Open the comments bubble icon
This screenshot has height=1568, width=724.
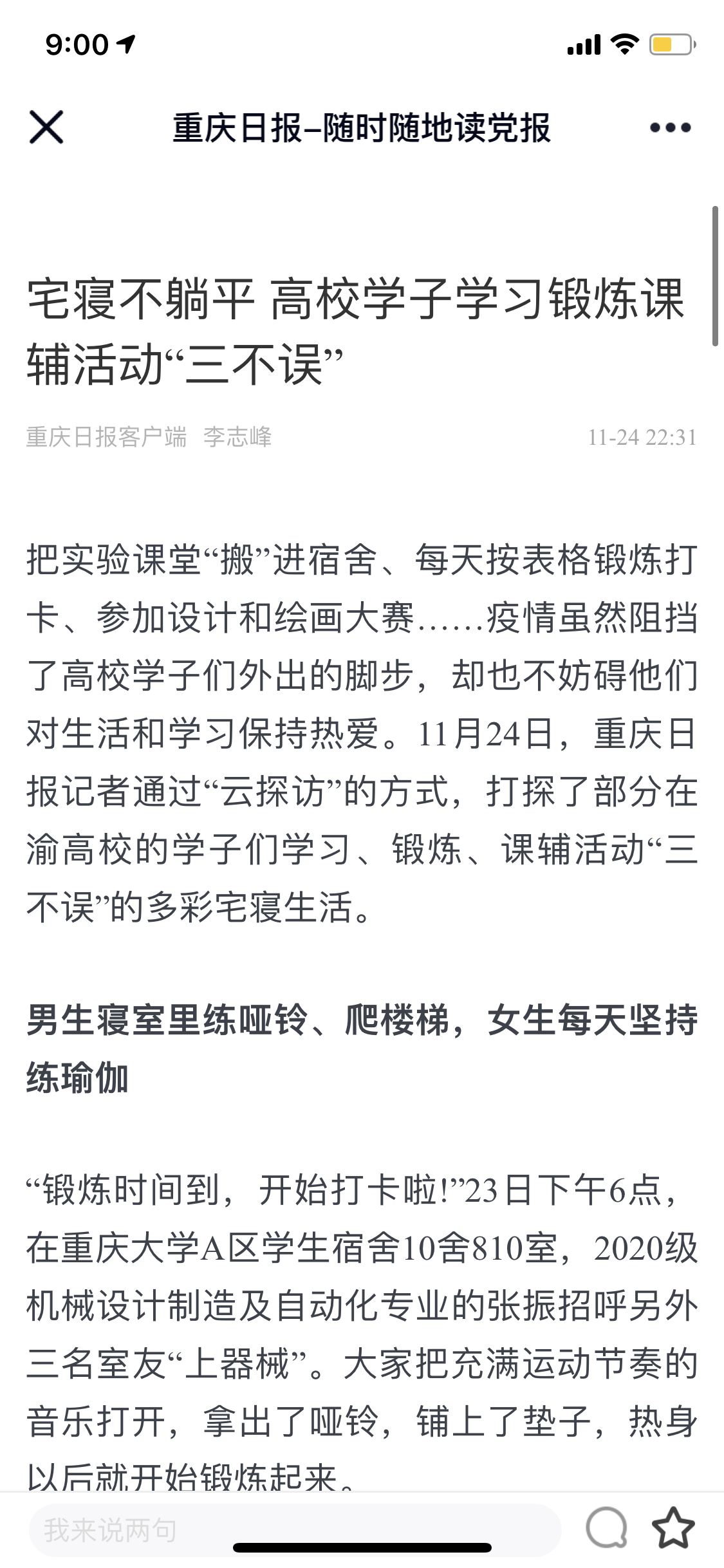click(606, 1527)
